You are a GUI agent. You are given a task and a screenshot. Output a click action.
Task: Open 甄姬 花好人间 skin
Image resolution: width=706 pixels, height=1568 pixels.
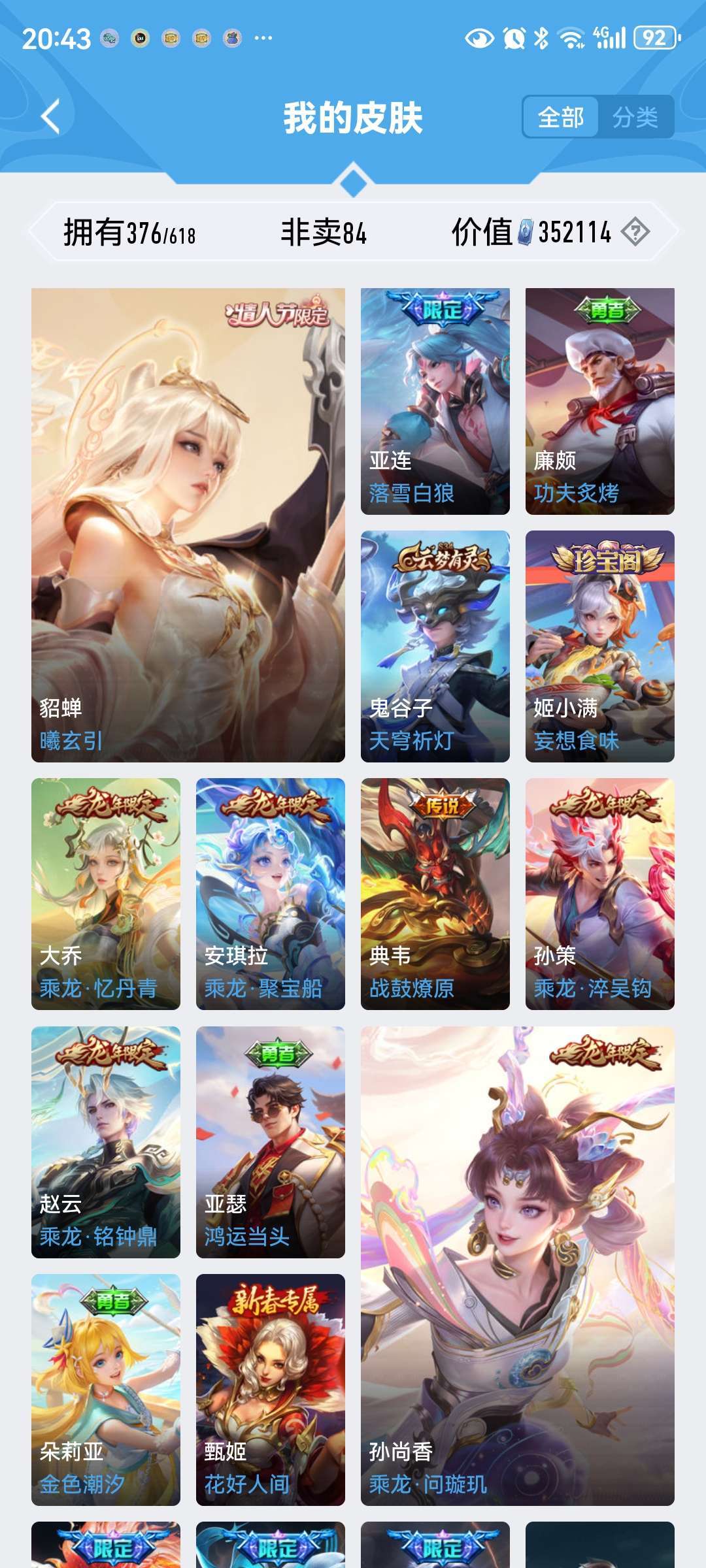pyautogui.click(x=270, y=1390)
